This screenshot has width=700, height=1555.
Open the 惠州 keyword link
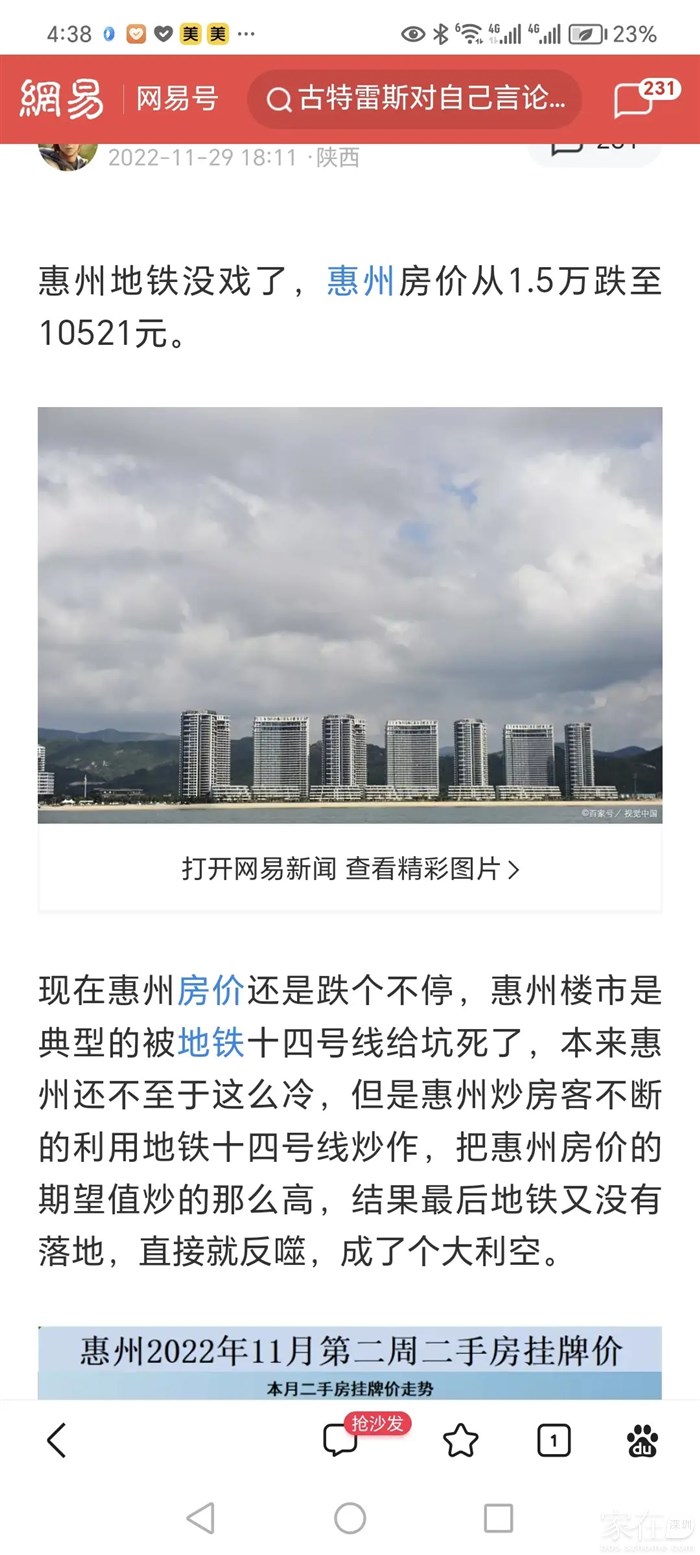point(360,282)
